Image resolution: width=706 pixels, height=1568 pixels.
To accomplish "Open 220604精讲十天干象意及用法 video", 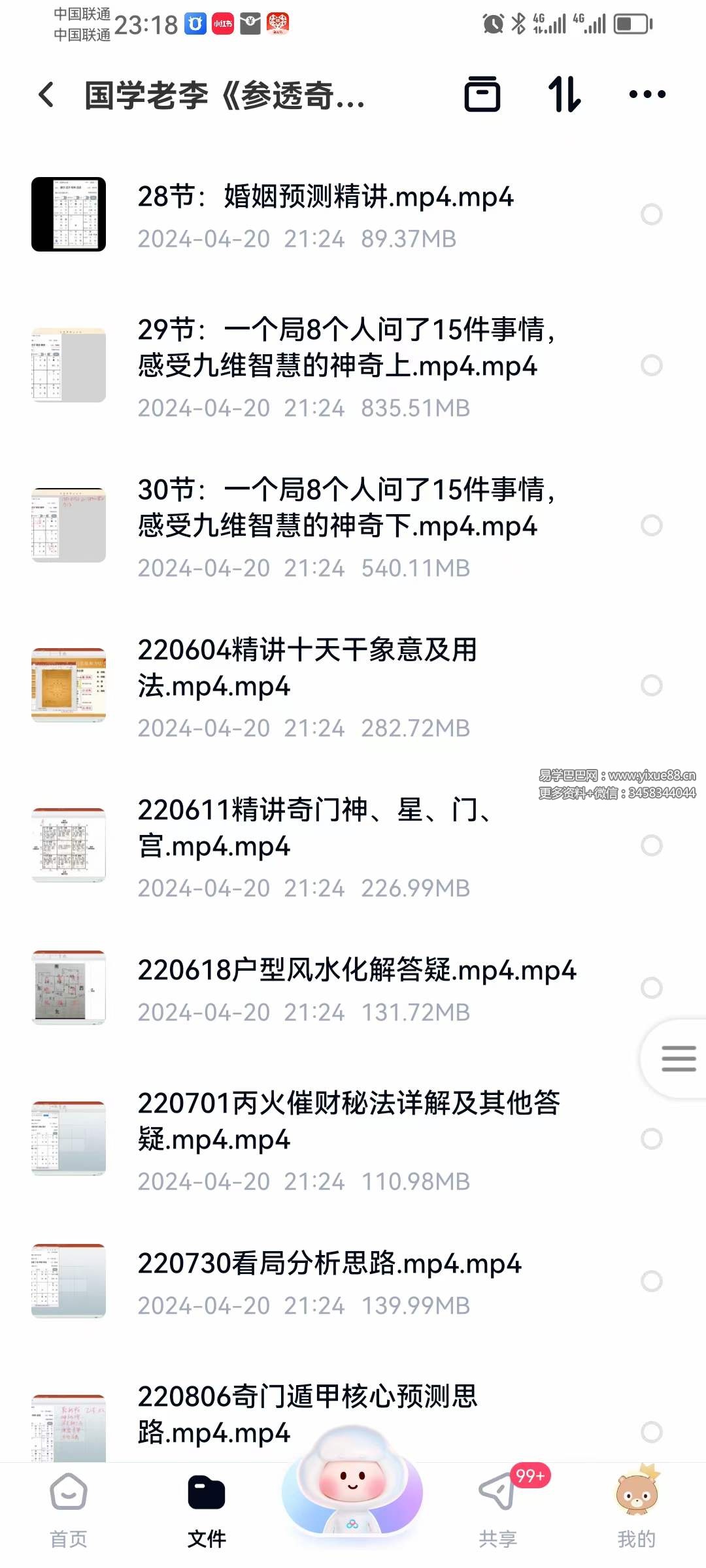I will [307, 668].
